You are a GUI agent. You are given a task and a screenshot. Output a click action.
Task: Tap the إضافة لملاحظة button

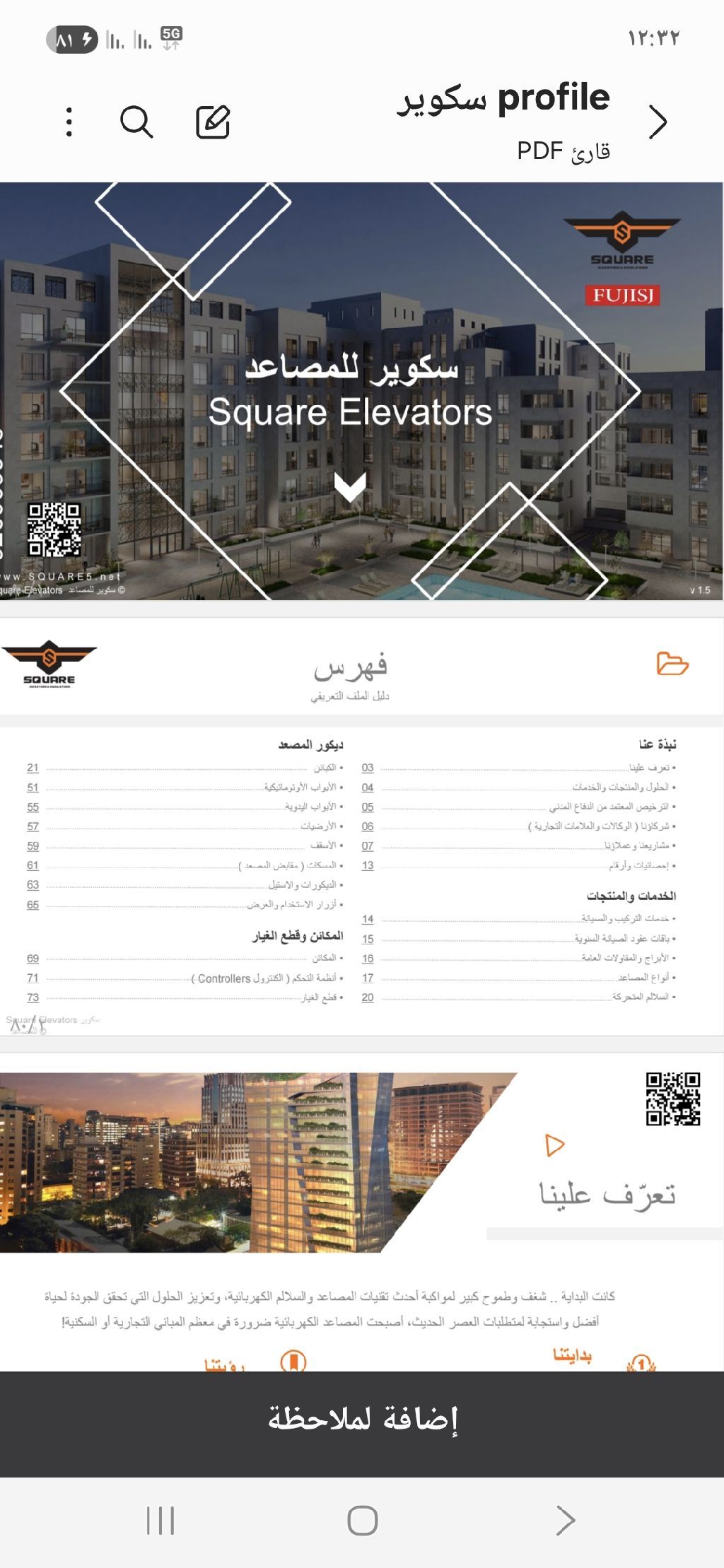point(362,1418)
